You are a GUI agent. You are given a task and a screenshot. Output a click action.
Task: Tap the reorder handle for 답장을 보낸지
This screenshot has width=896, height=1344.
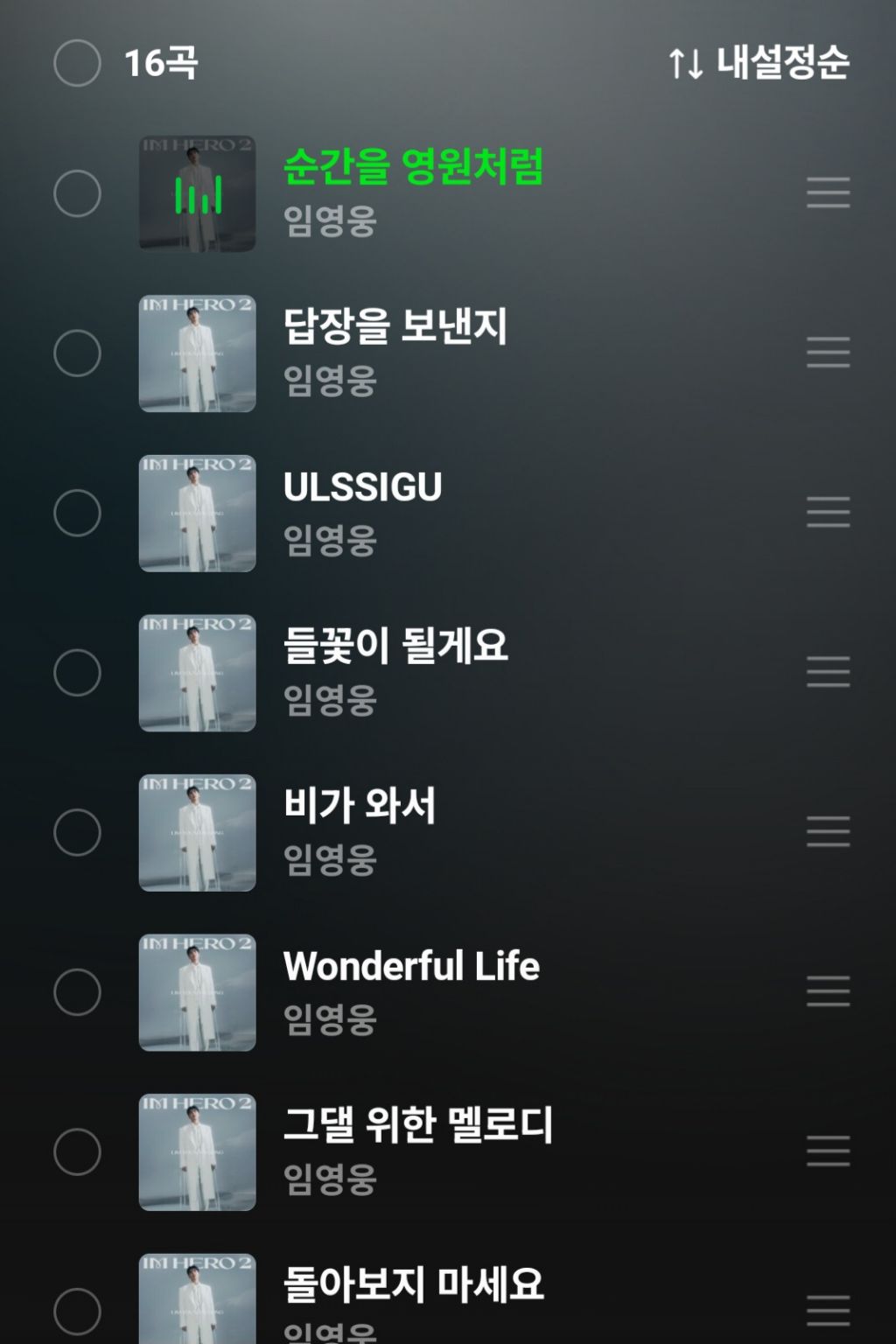(828, 353)
